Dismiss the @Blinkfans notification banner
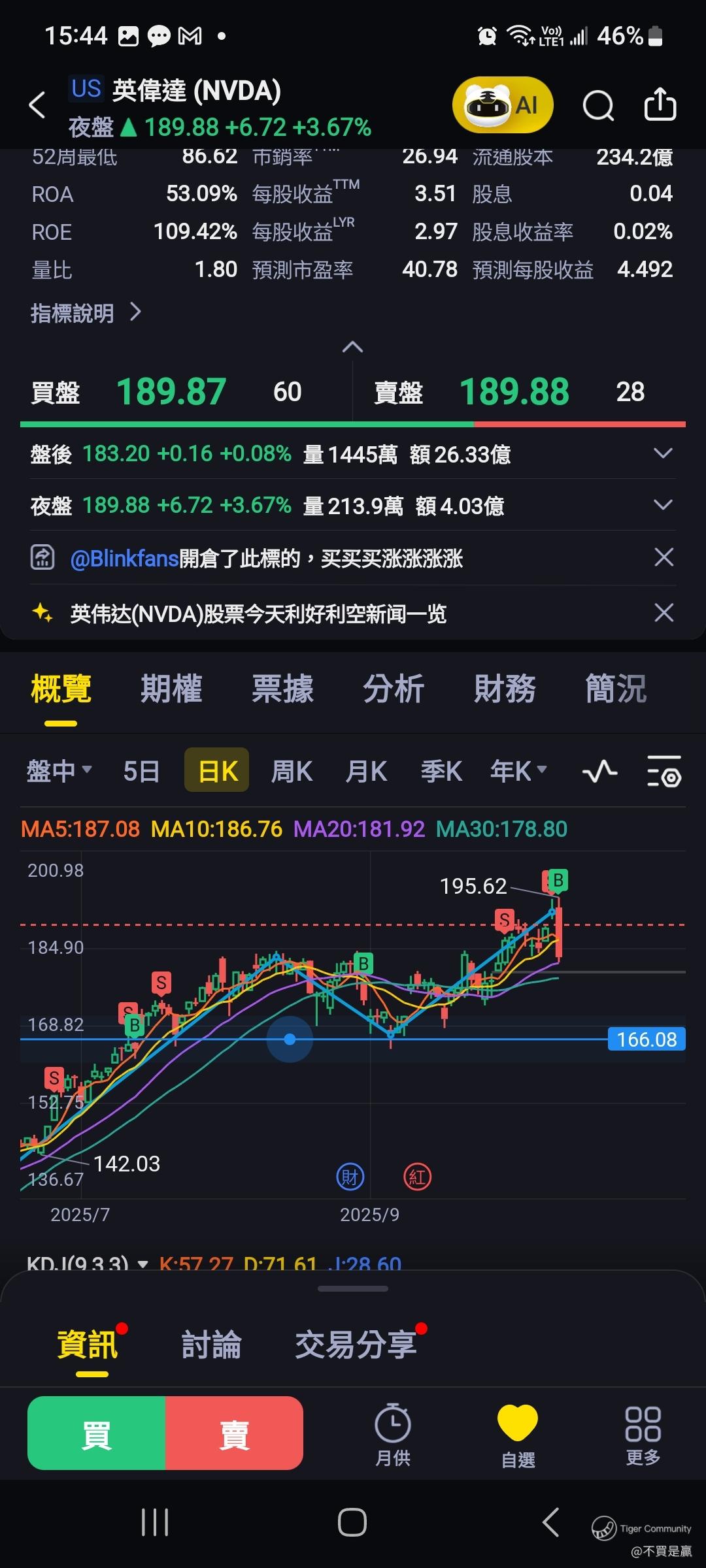The image size is (706, 1568). tap(664, 557)
